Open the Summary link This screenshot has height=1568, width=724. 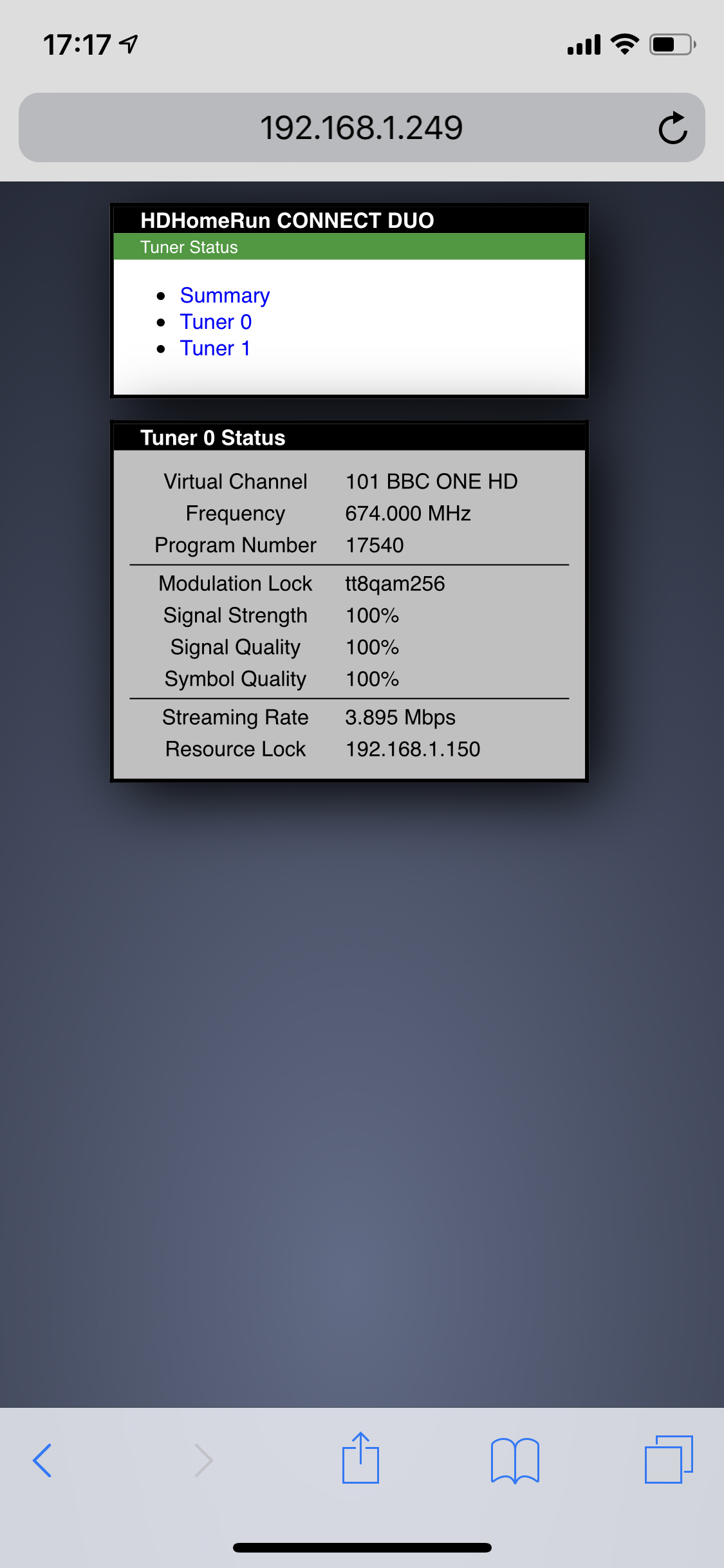coord(225,295)
